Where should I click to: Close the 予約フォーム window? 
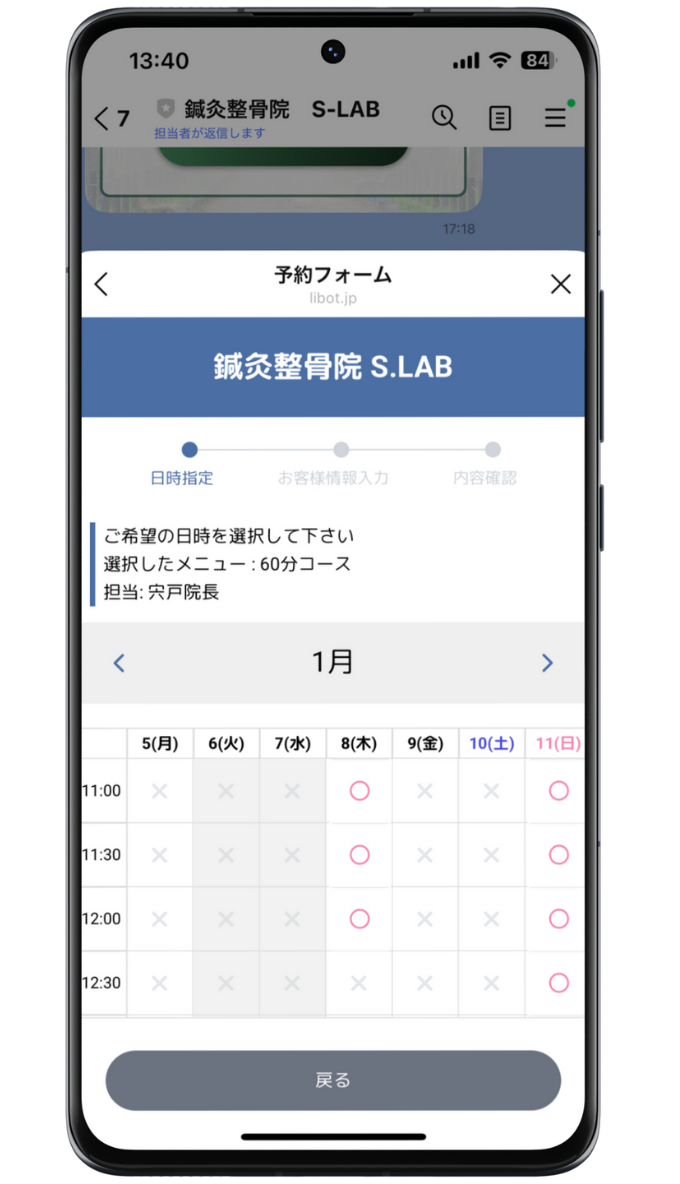coord(560,284)
